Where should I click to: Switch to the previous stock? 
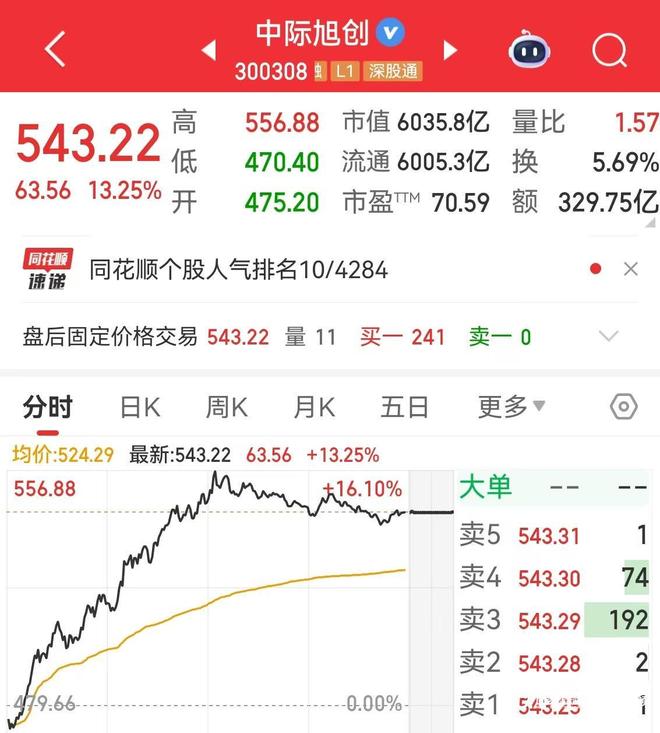(209, 49)
